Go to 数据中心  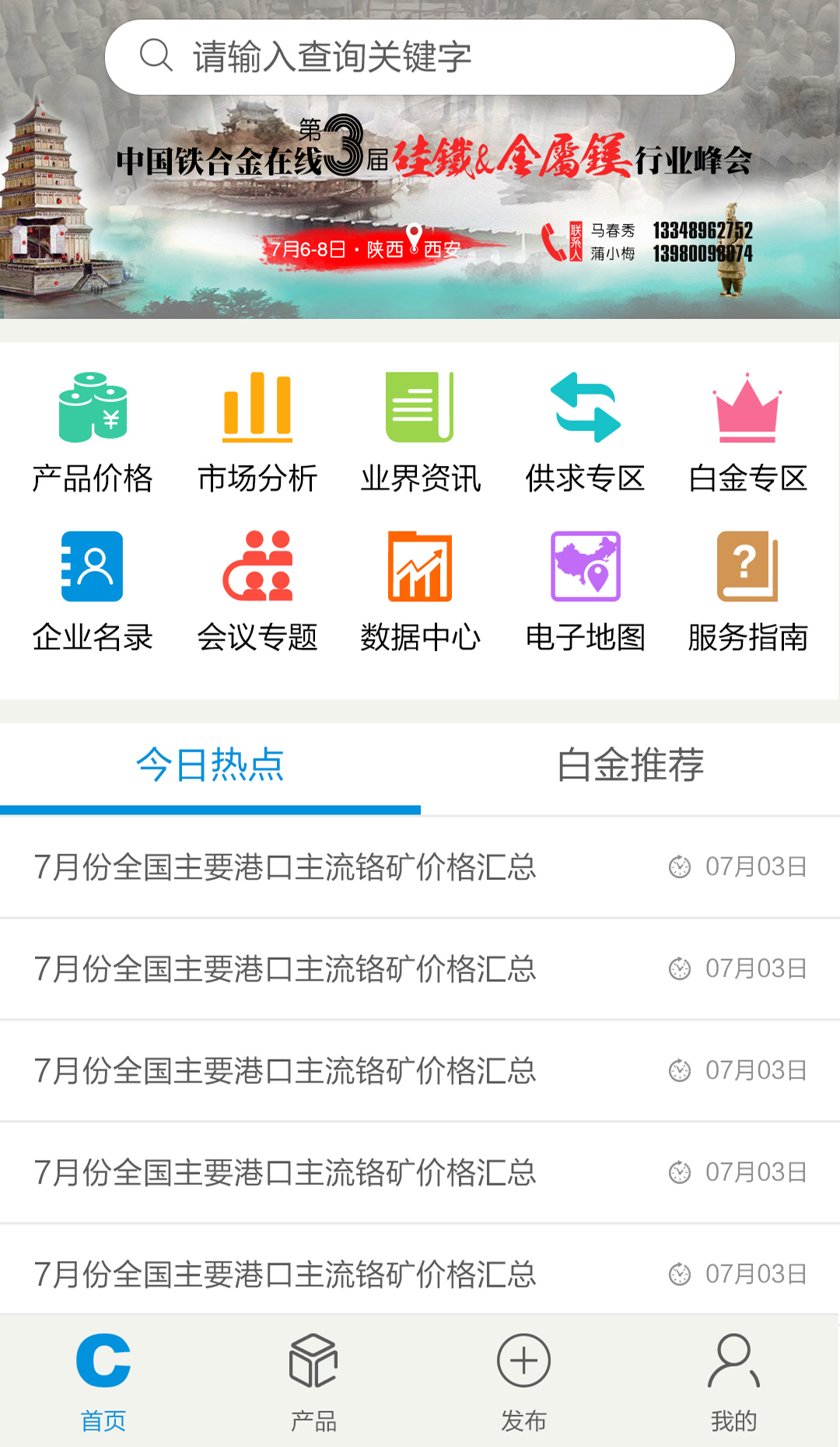421,591
